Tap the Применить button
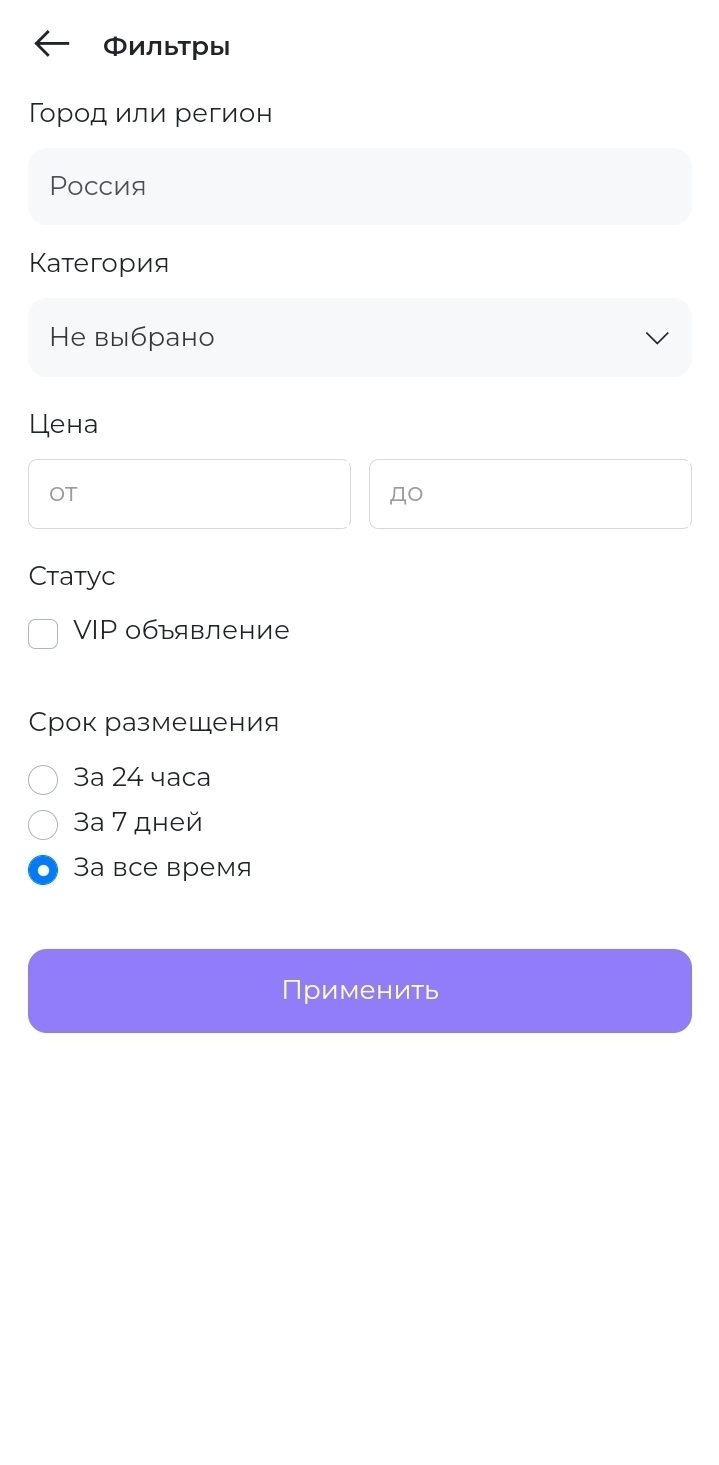 (x=360, y=990)
